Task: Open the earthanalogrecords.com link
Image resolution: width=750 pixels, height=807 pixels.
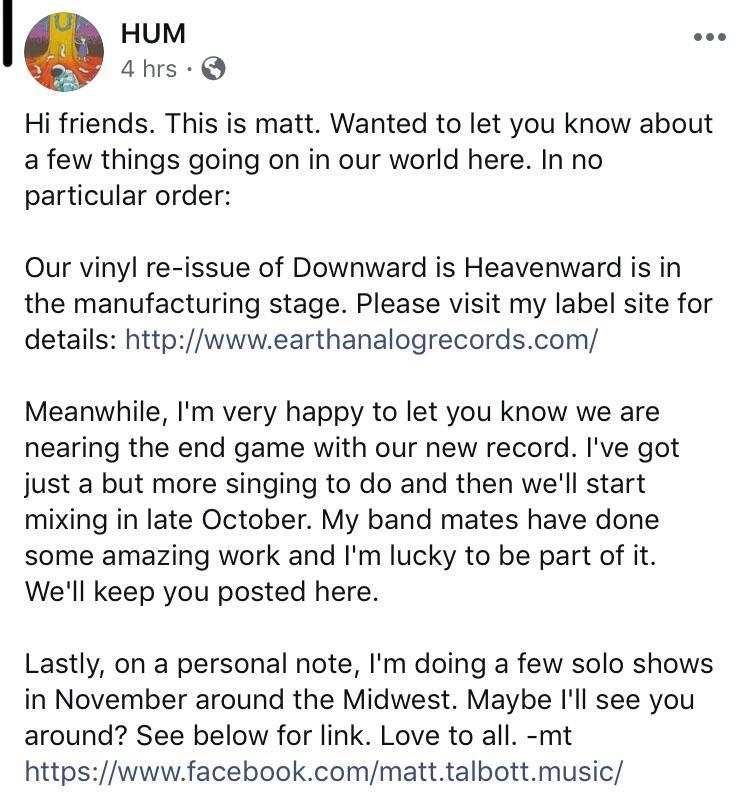Action: tap(361, 338)
